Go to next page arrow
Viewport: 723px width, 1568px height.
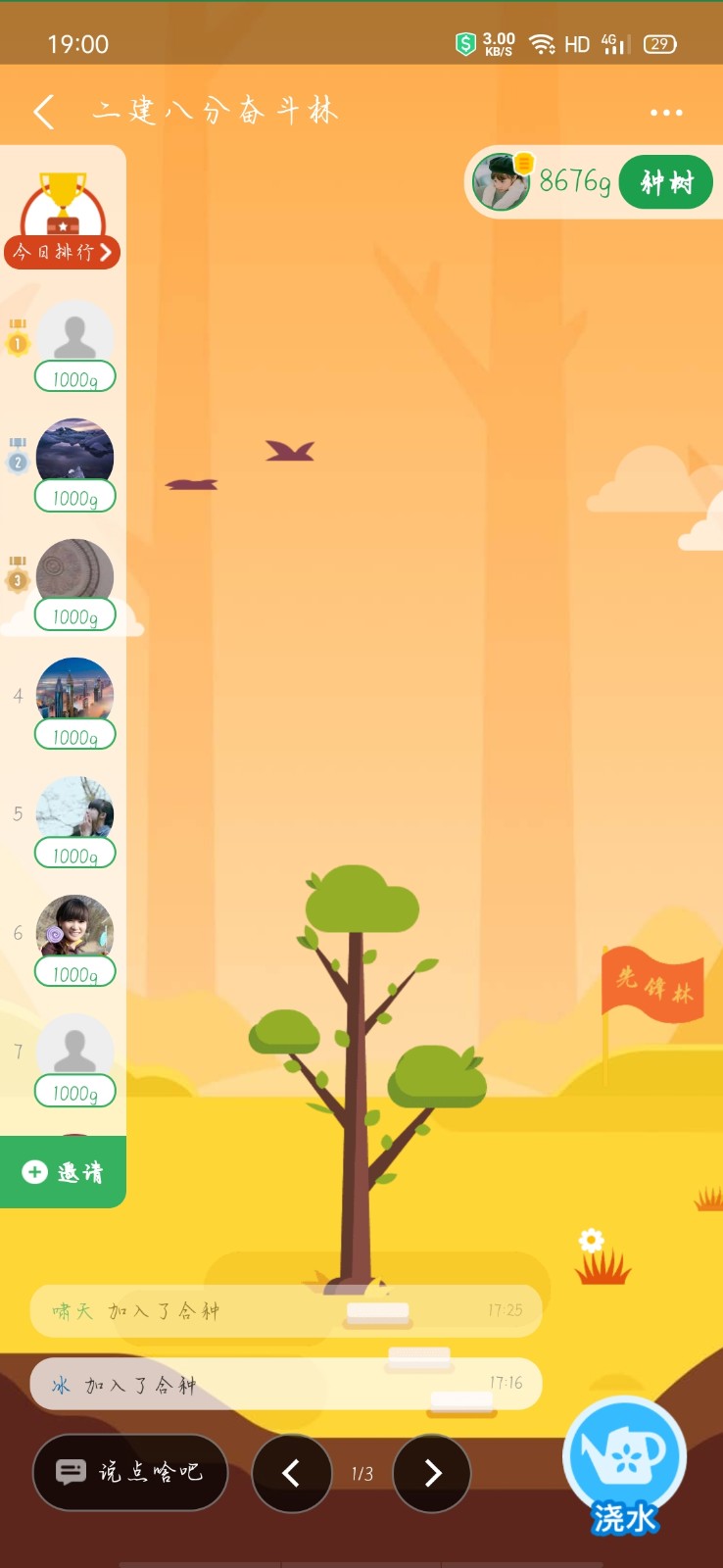point(432,1473)
